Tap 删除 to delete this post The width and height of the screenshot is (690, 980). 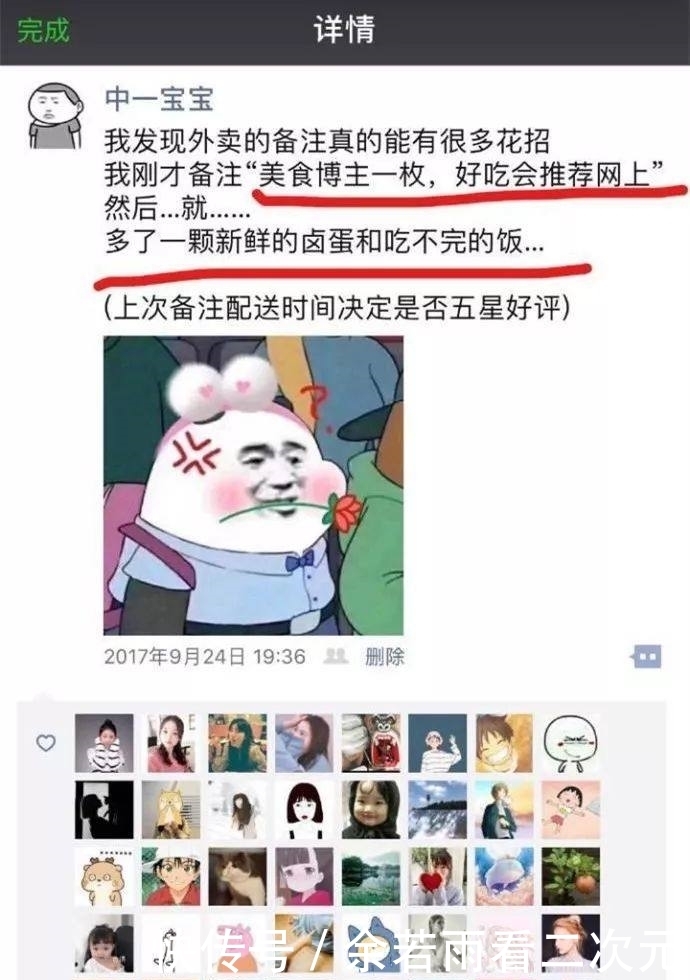click(385, 657)
